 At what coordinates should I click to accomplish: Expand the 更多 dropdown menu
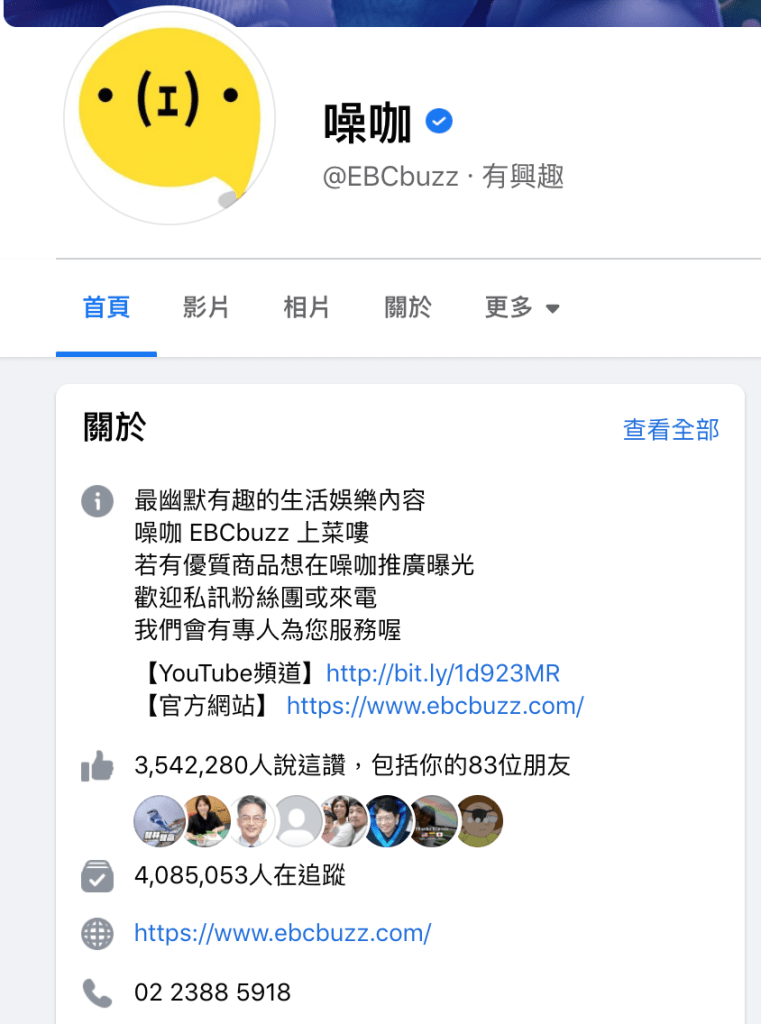(x=522, y=308)
